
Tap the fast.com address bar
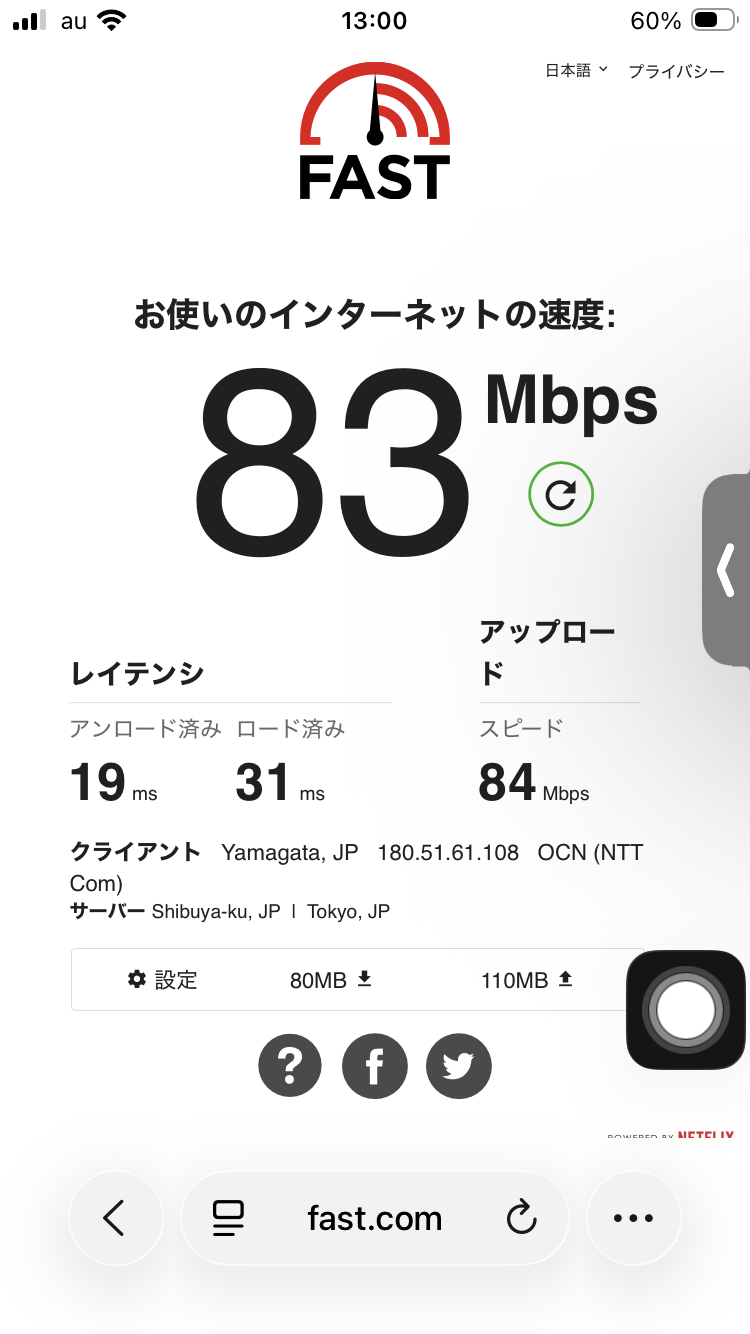375,1218
